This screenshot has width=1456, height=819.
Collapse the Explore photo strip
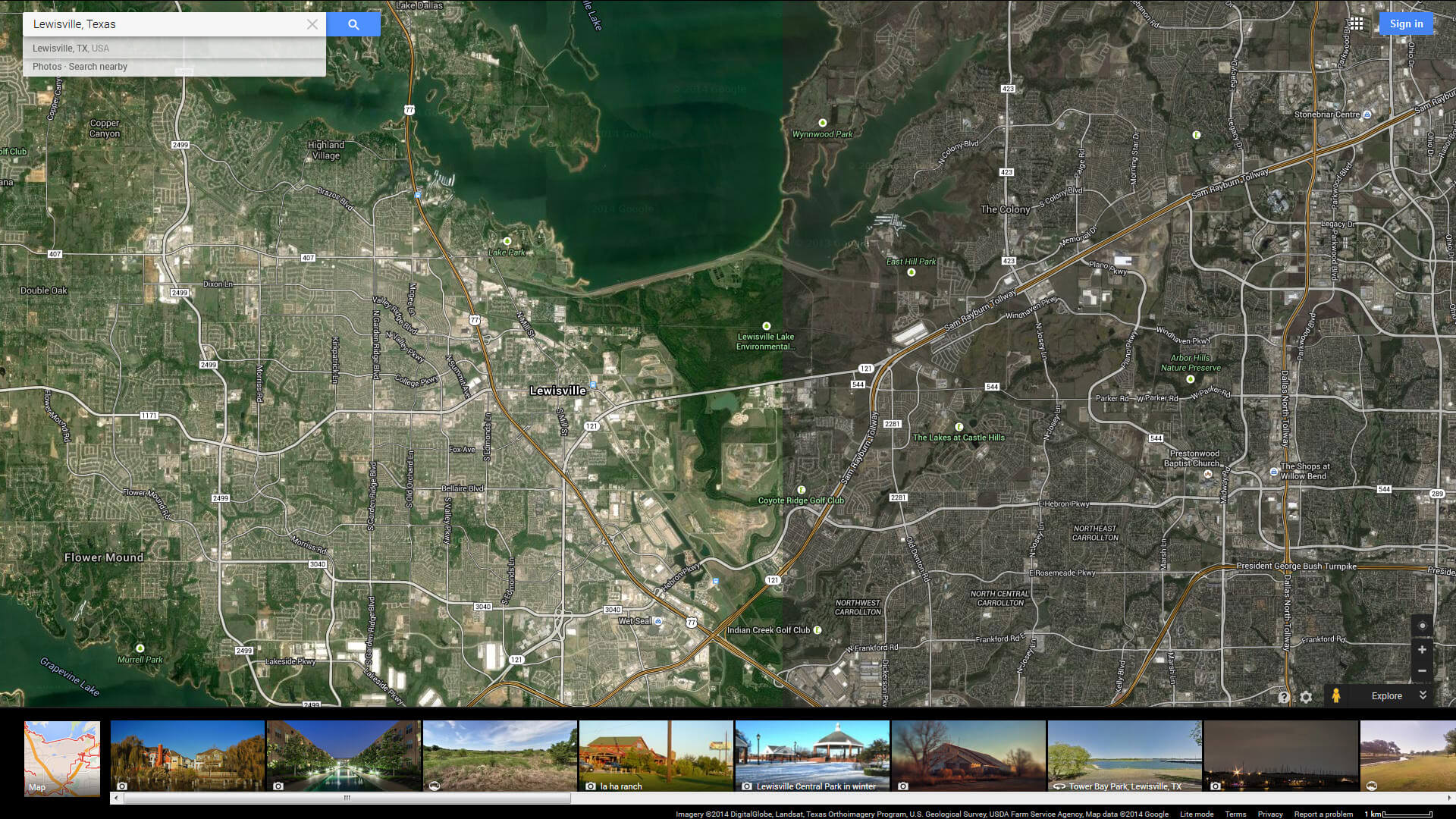point(1423,695)
